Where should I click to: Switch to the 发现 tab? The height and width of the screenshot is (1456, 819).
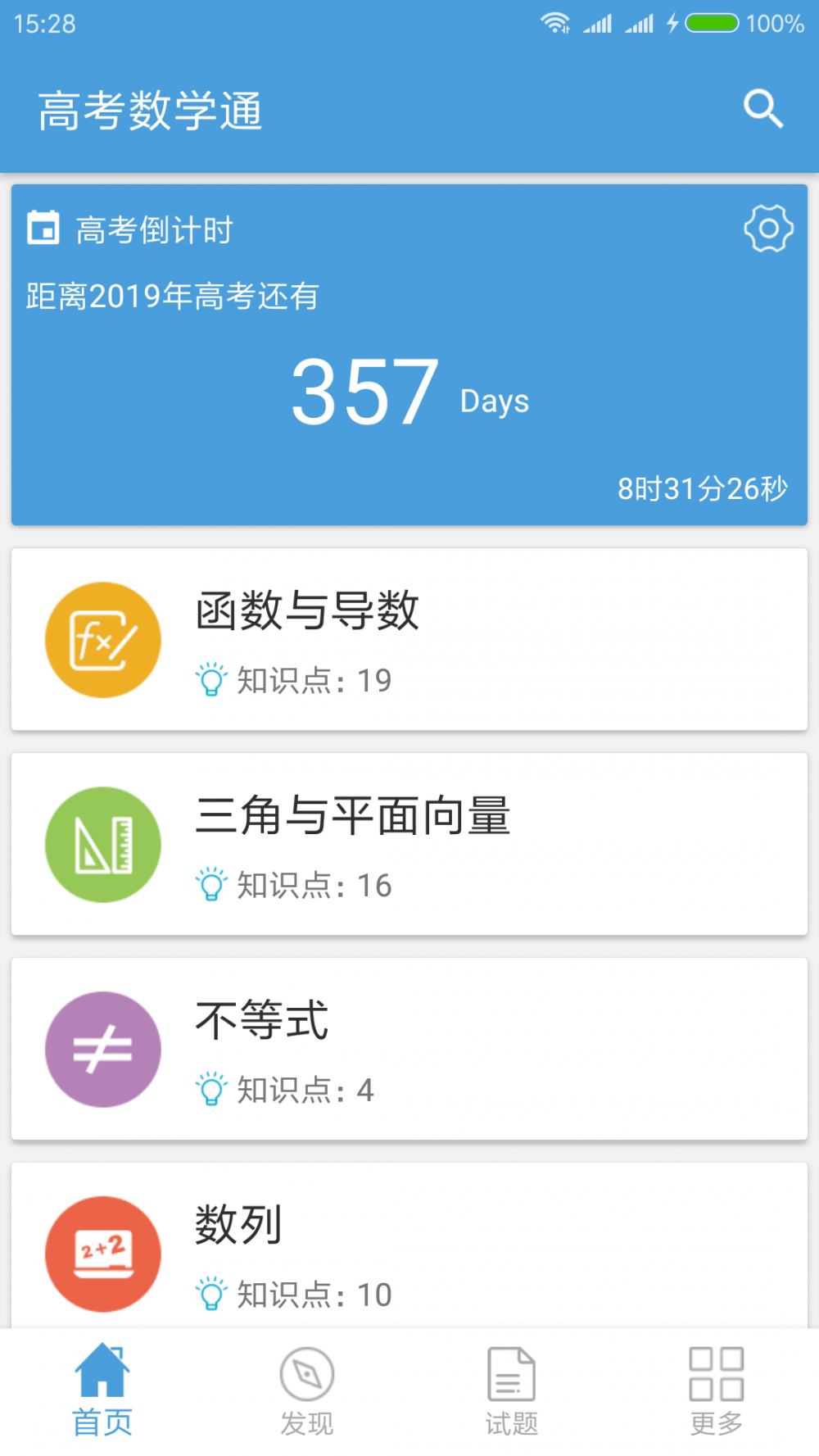307,1391
